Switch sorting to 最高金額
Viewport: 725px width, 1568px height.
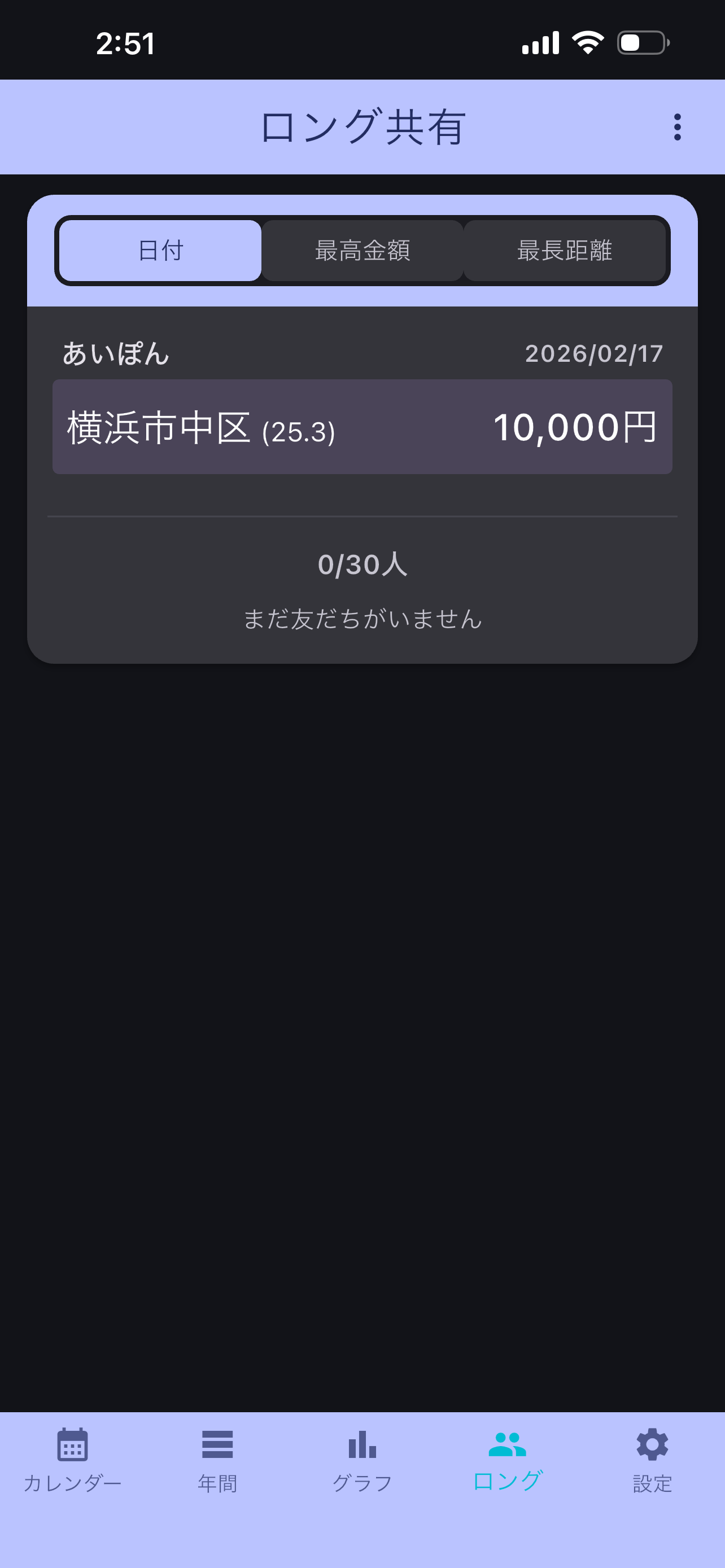tap(362, 249)
